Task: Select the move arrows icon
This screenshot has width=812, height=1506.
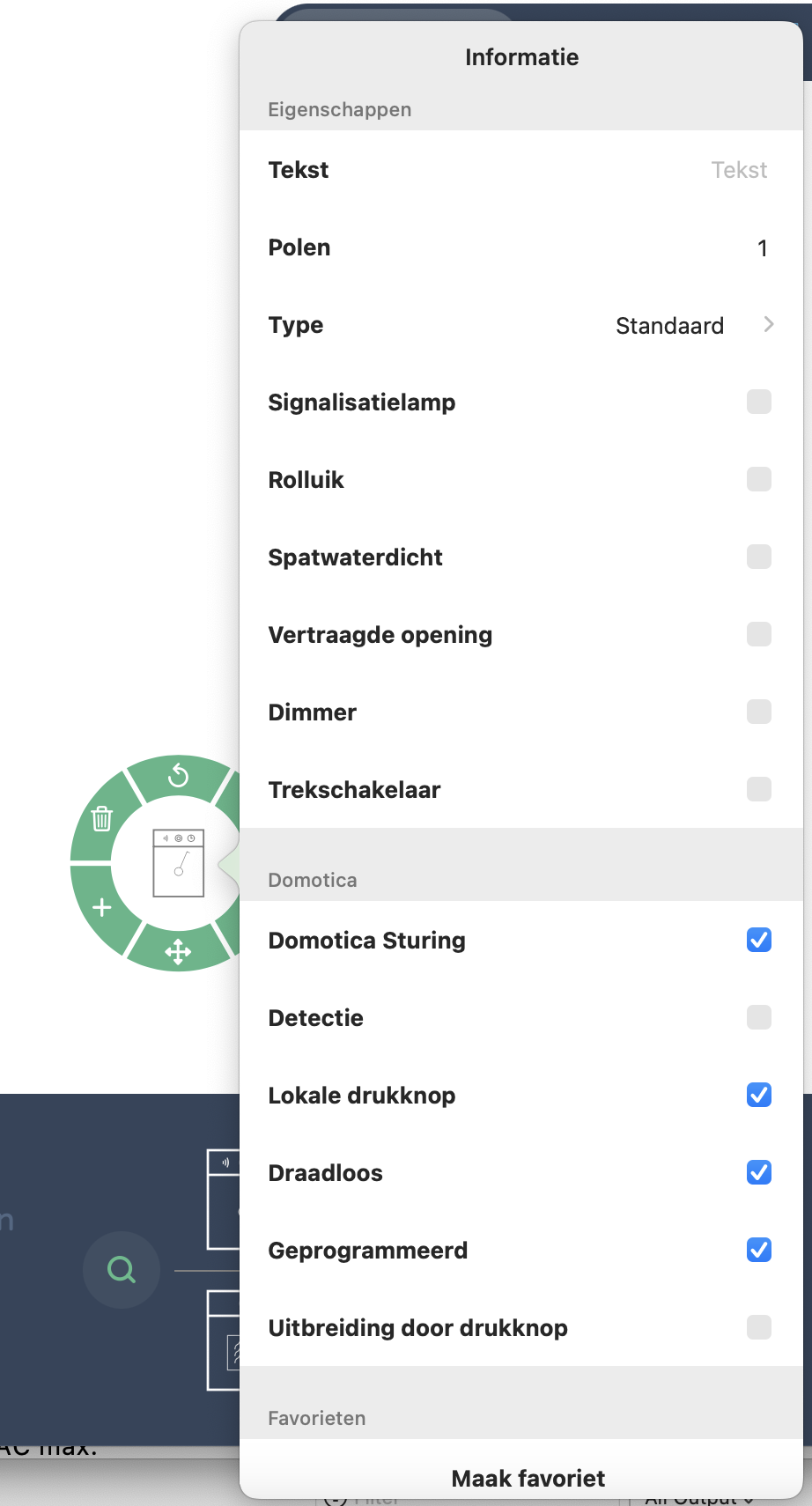Action: [178, 952]
